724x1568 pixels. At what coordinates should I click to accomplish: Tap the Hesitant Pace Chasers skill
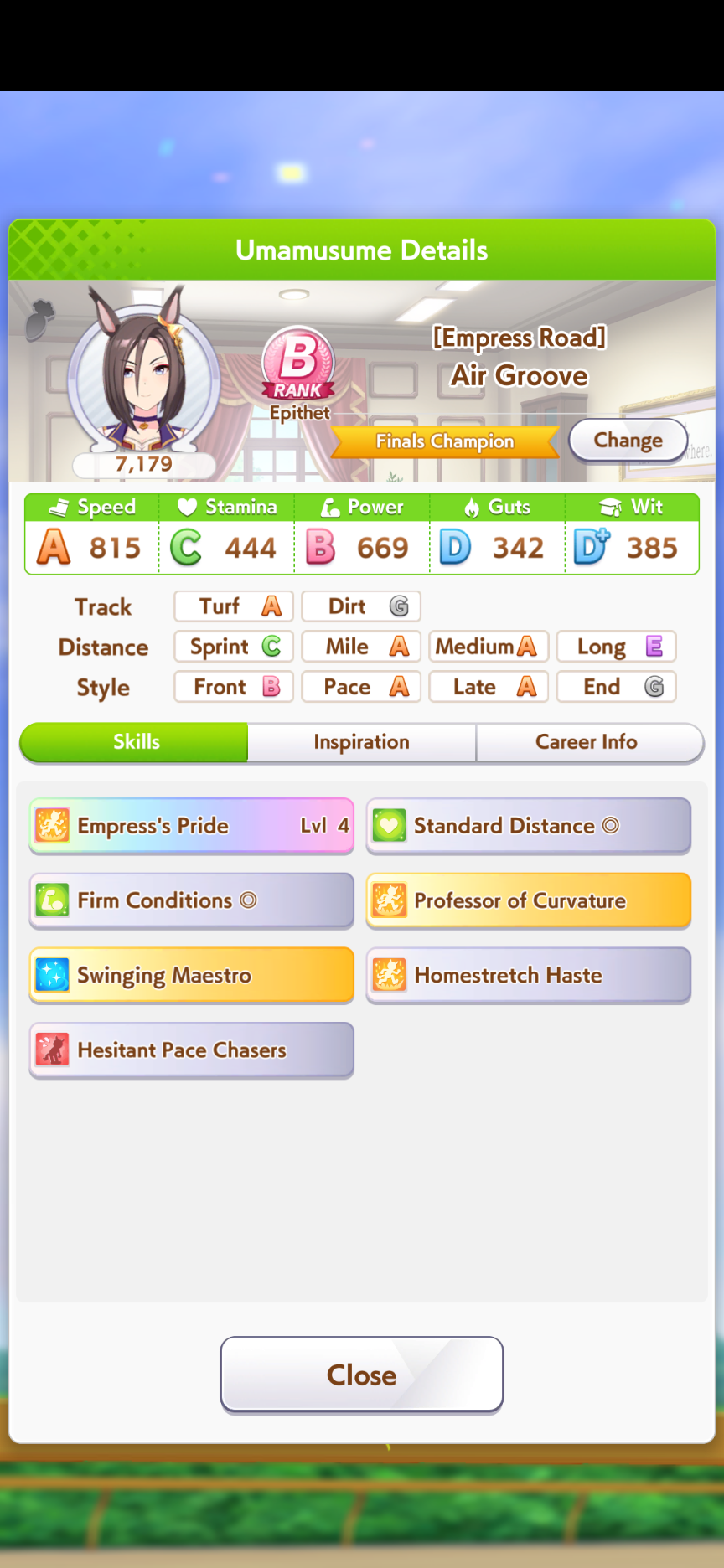[192, 1050]
